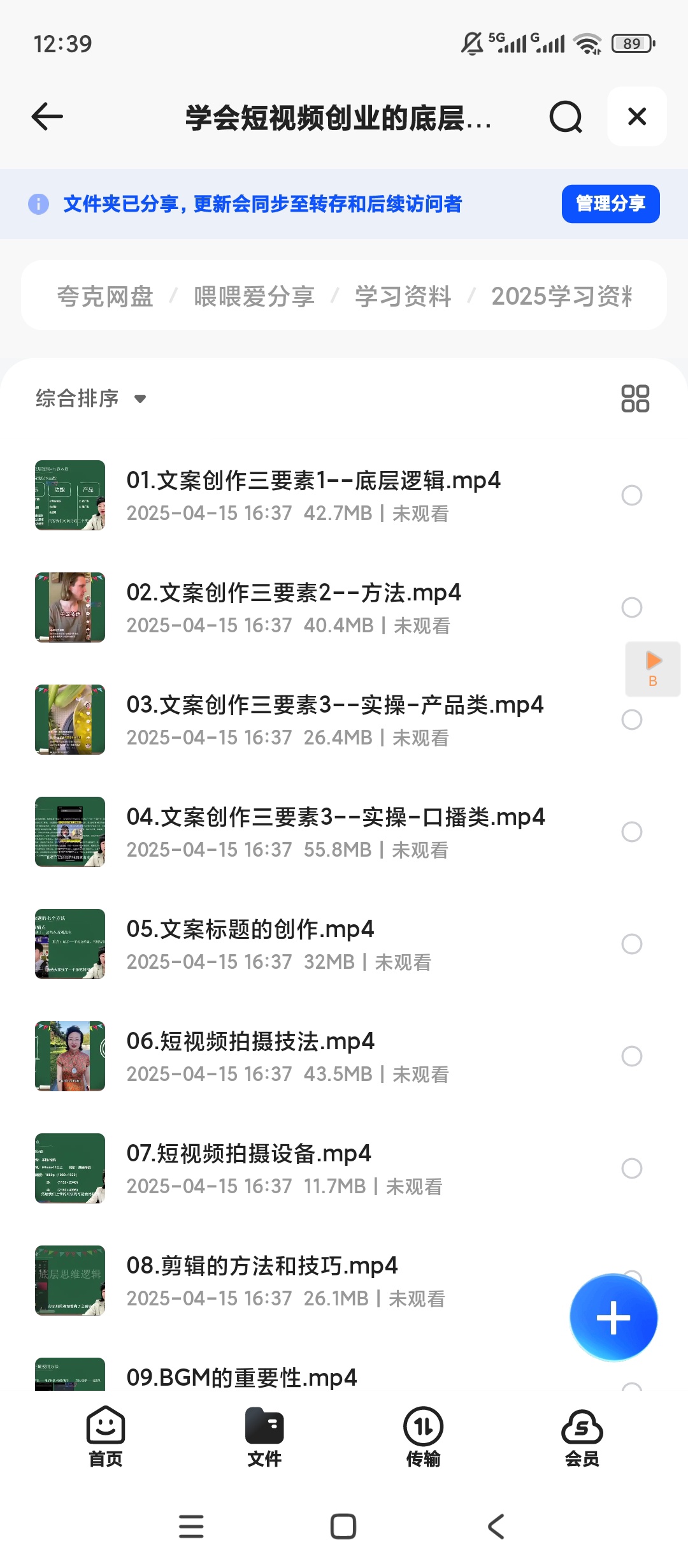Open 05.文案标题的创作.mp4
The height and width of the screenshot is (1568, 688).
tap(250, 930)
